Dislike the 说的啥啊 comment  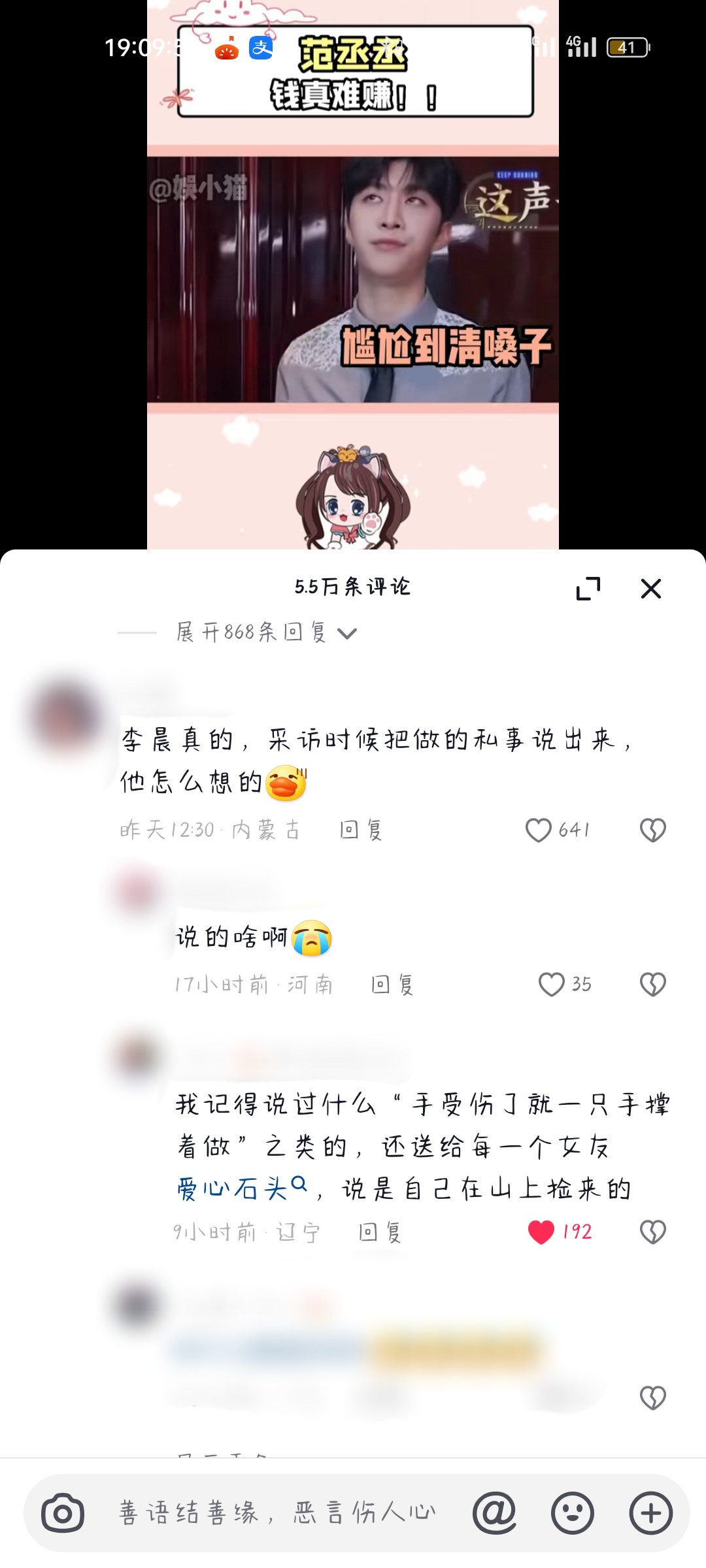[652, 985]
